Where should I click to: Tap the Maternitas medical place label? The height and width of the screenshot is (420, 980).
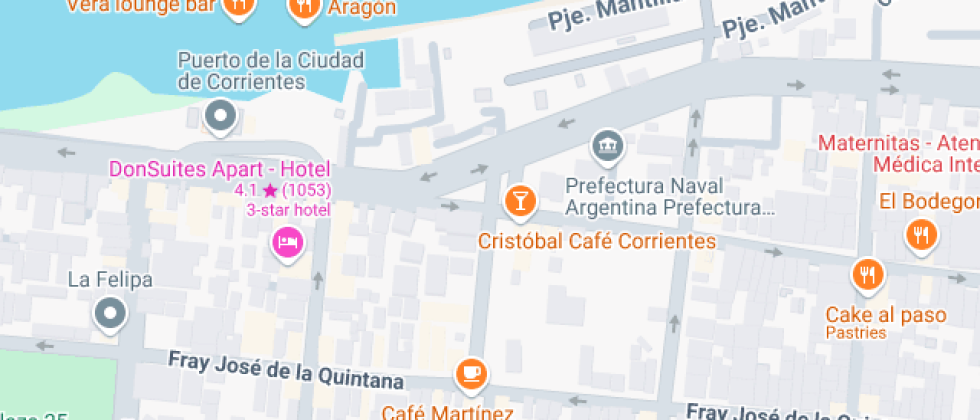click(x=898, y=152)
